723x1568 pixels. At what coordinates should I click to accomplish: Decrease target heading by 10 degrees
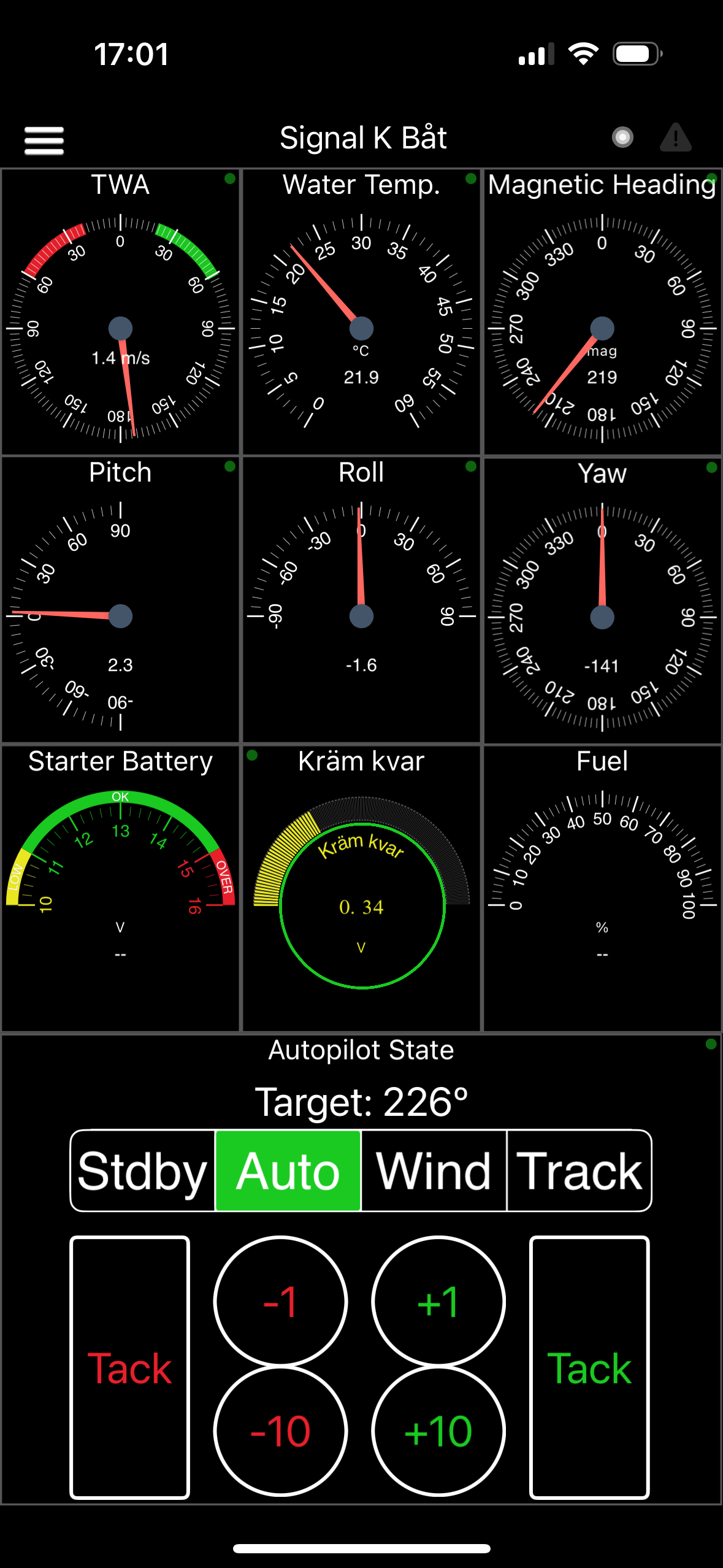coord(281,1431)
